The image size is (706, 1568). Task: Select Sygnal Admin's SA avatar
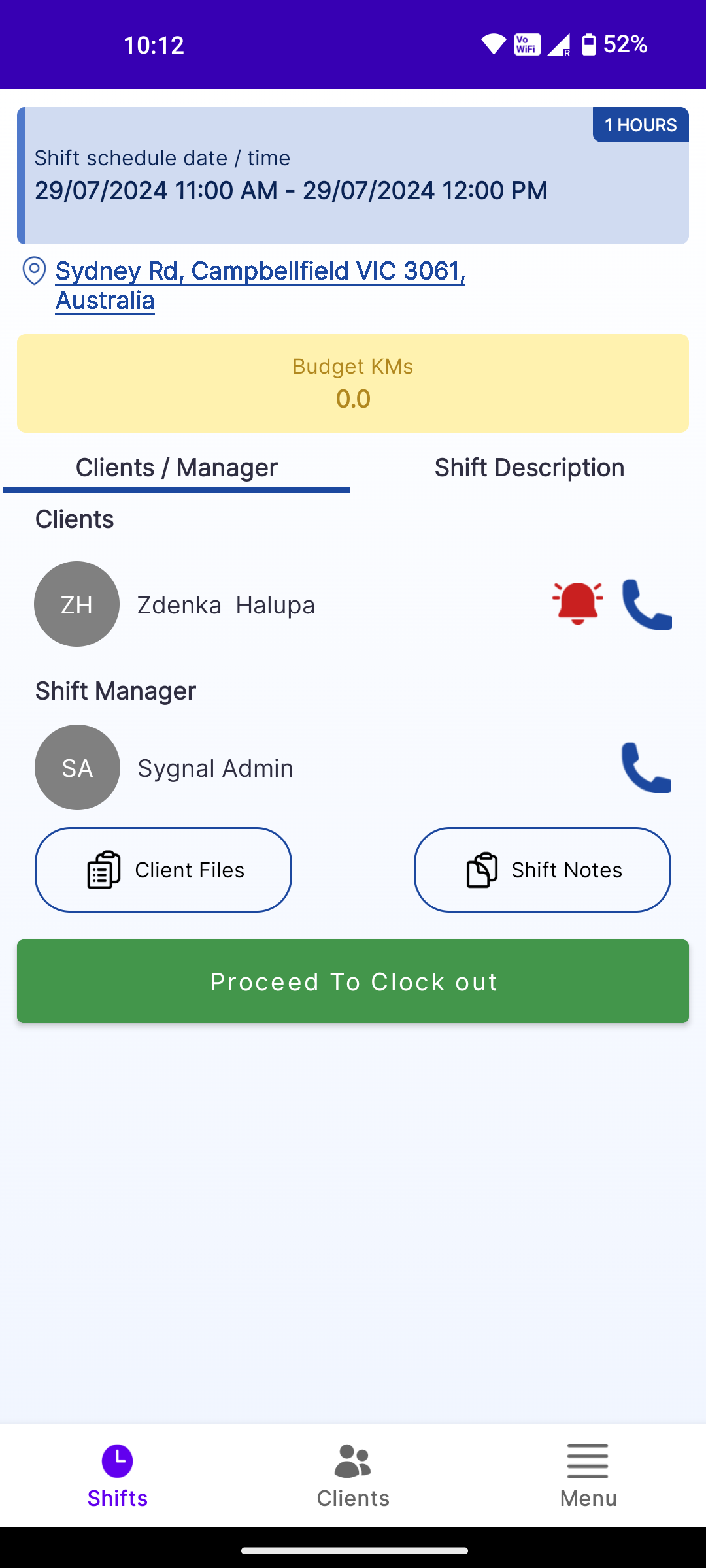(x=76, y=767)
